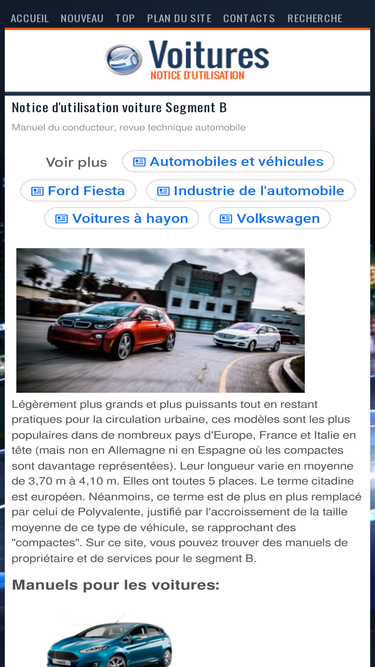Choose the Voitures à hayon chip
The height and width of the screenshot is (667, 375).
coord(122,218)
